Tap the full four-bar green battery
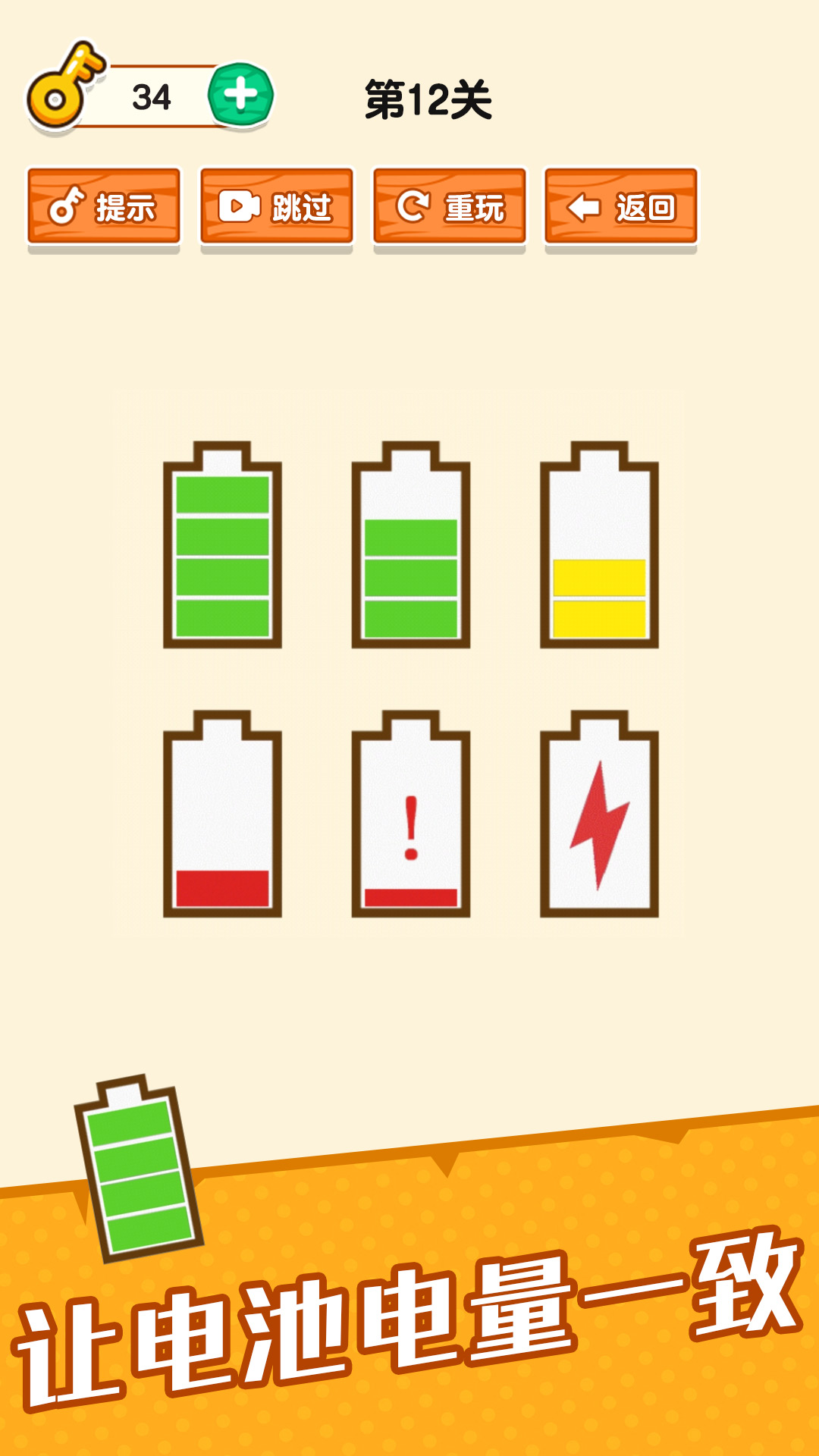The height and width of the screenshot is (1456, 819). coord(222,546)
